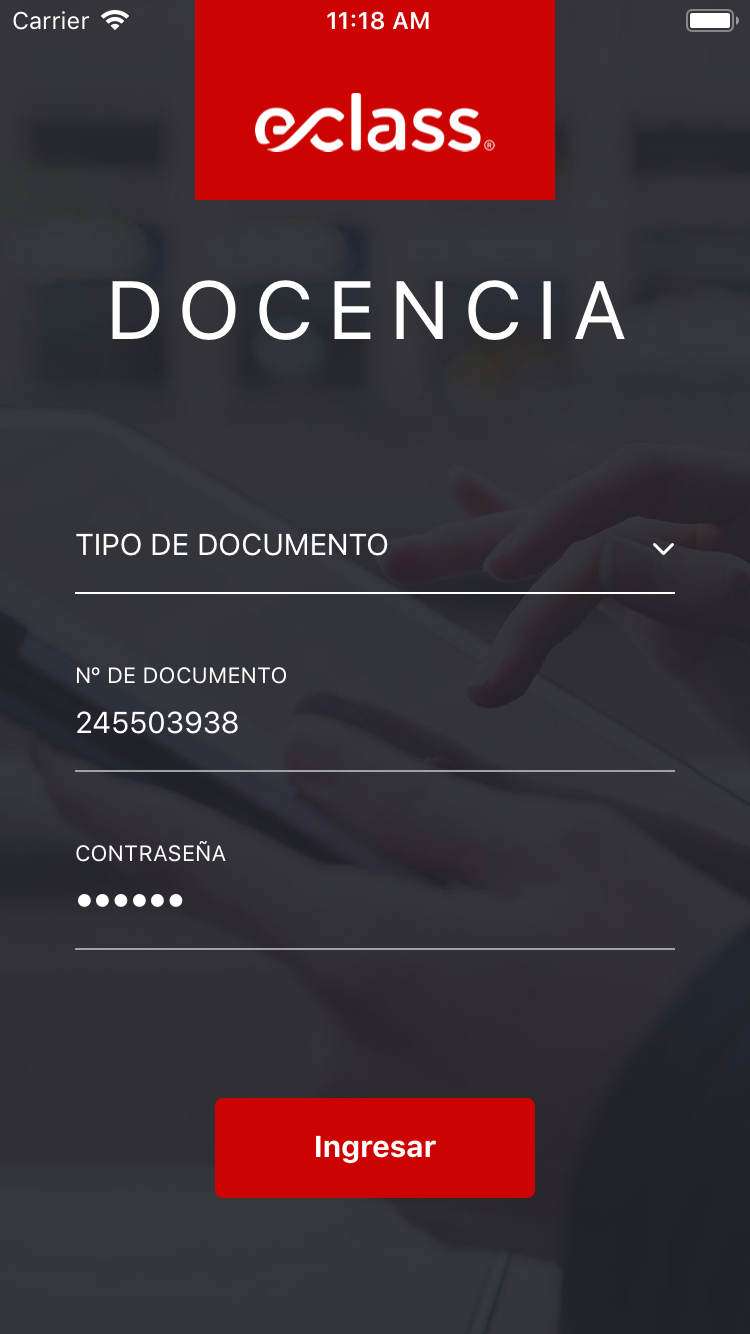Open the Tipo de Documento dropdown
The image size is (750, 1334).
375,546
